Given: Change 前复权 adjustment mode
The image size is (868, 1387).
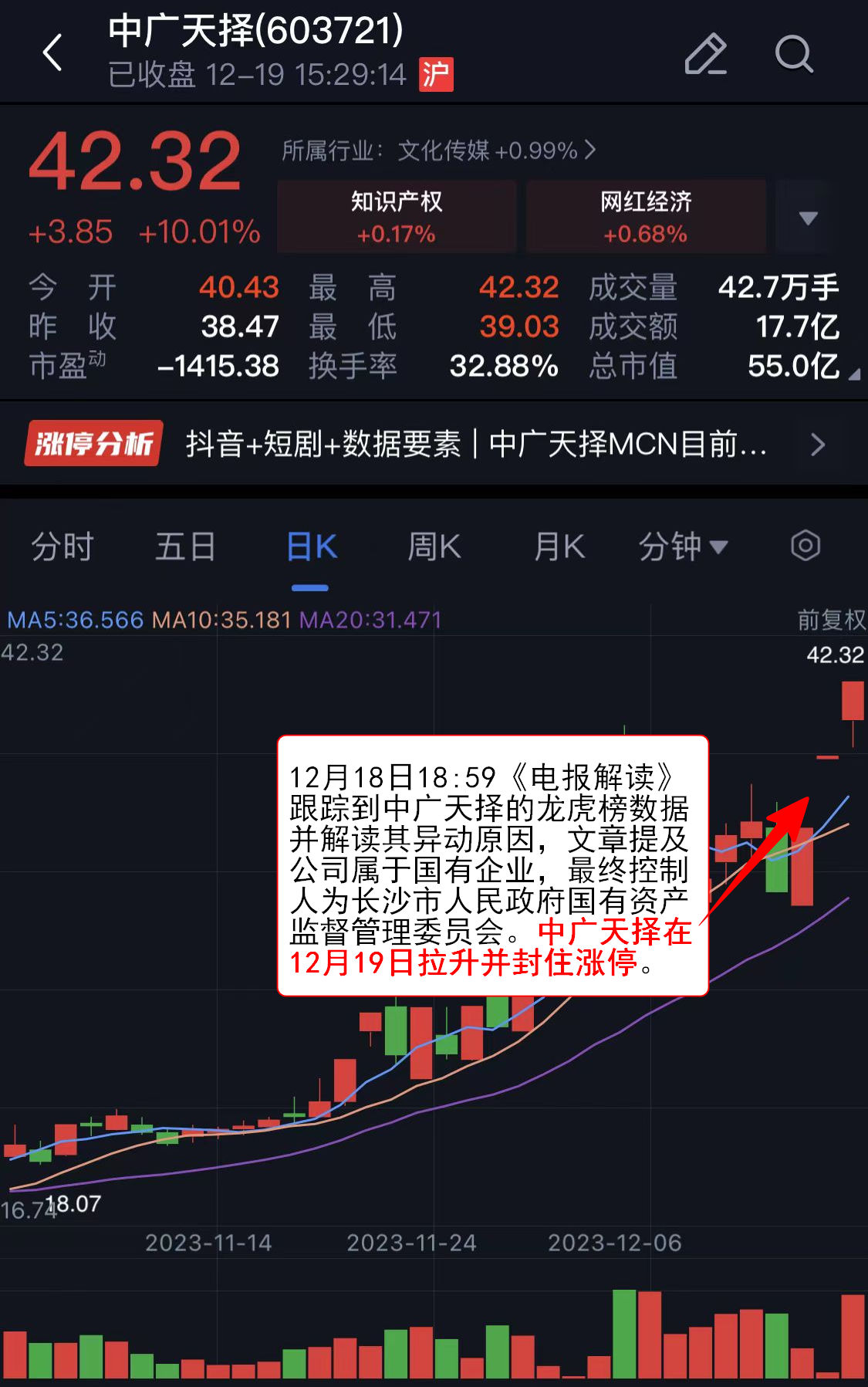Looking at the screenshot, I should 831,619.
